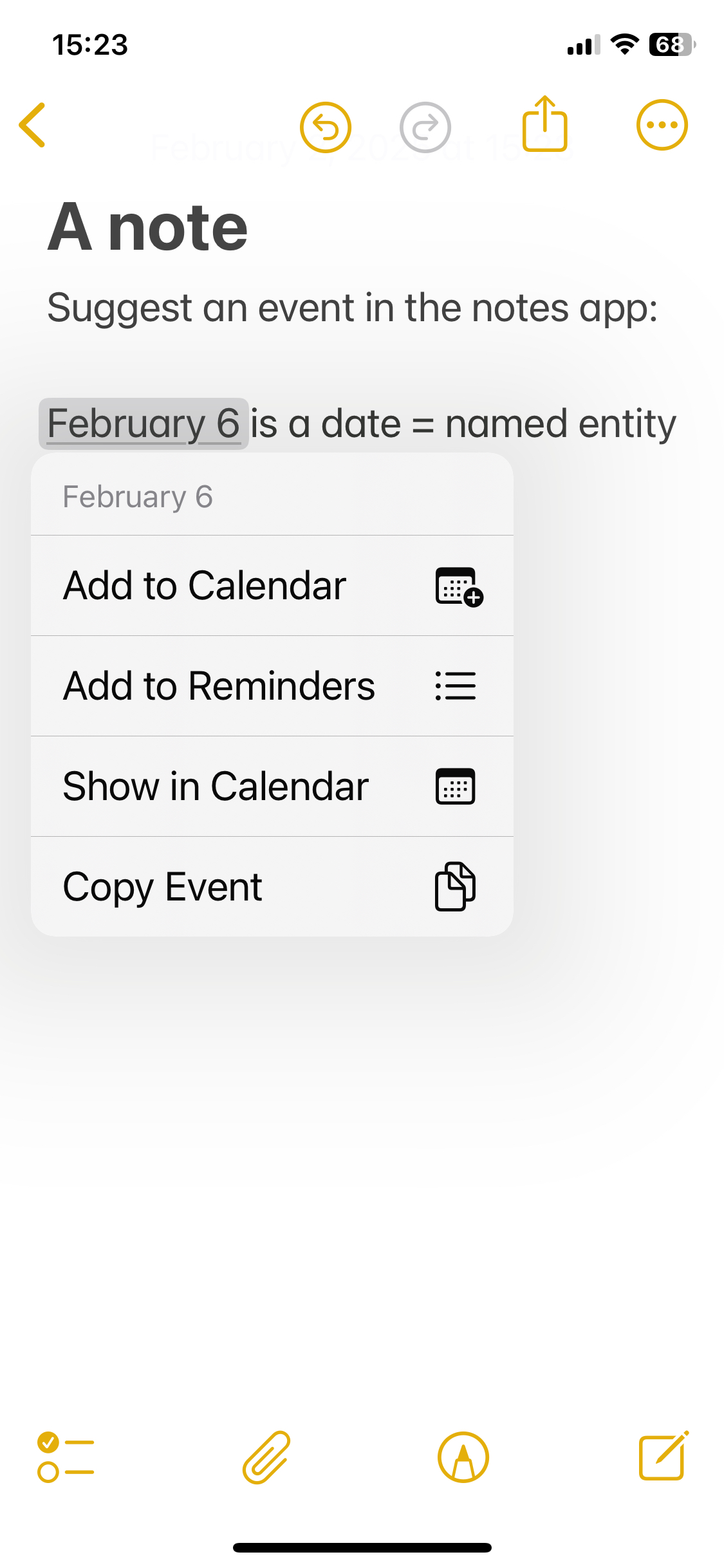The image size is (724, 1568).
Task: Go back to the notes list
Action: tap(33, 125)
